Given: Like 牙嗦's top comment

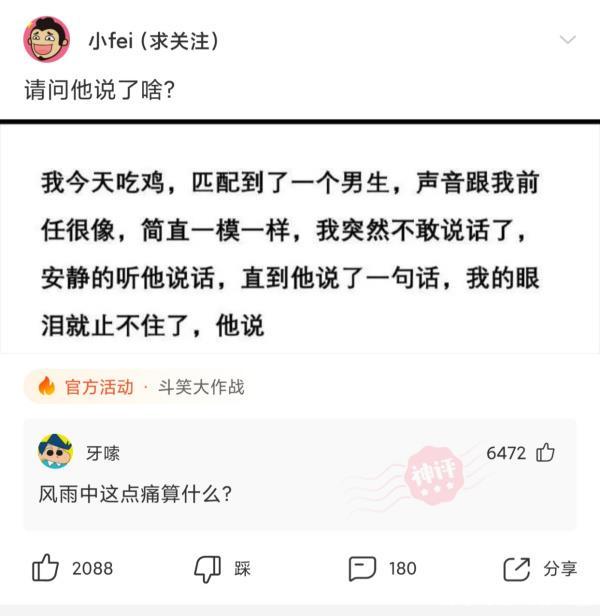Looking at the screenshot, I should coord(545,453).
